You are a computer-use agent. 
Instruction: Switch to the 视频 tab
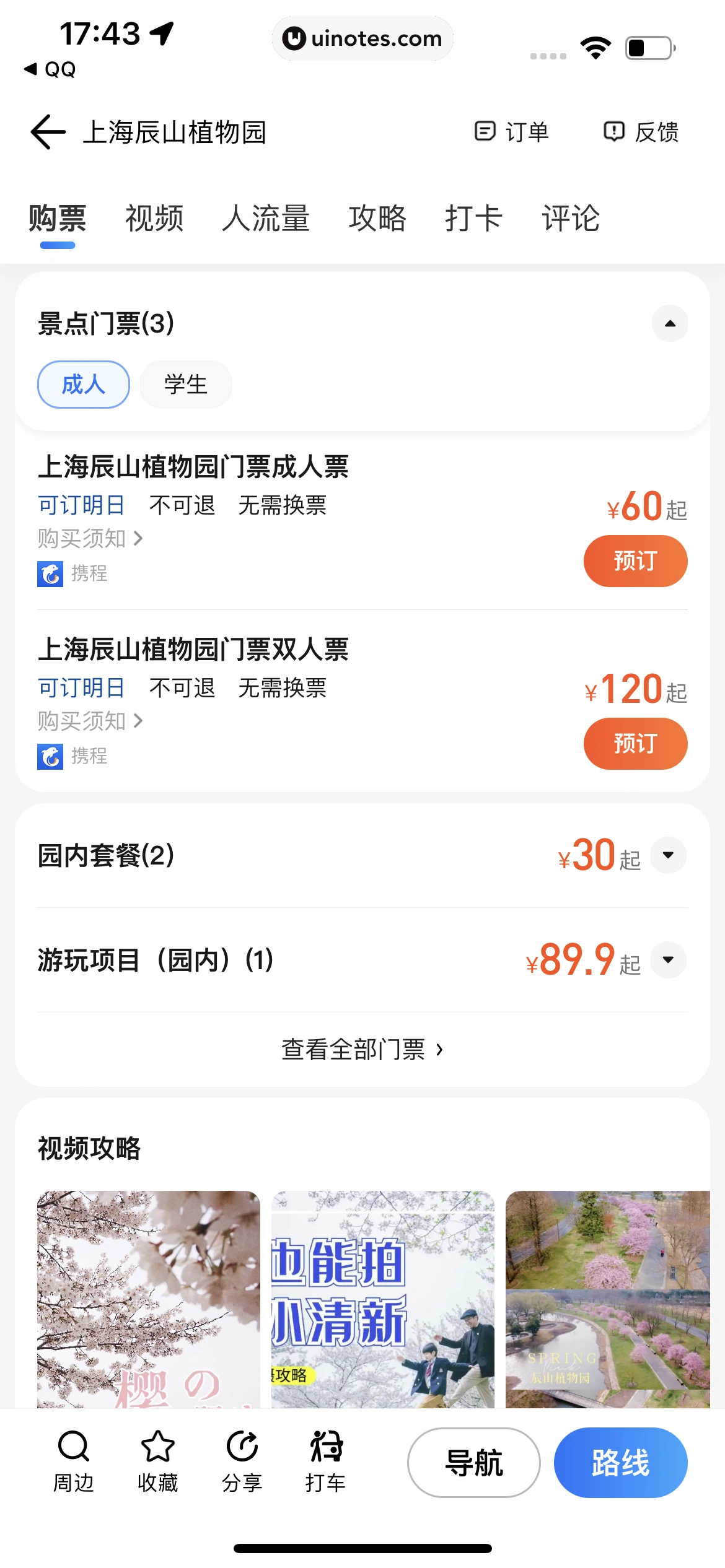click(154, 219)
